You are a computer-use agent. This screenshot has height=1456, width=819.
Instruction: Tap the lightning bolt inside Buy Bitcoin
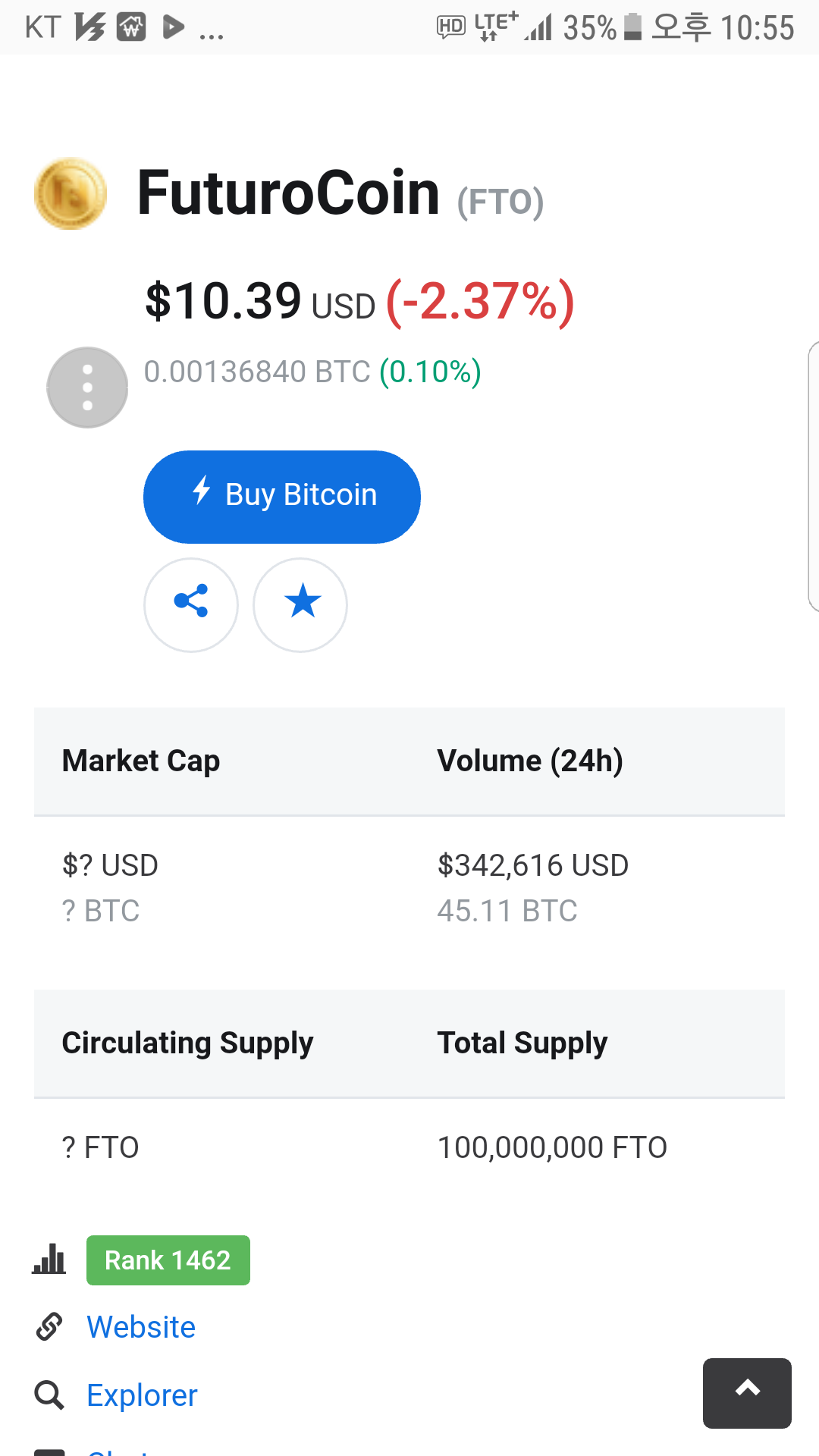pyautogui.click(x=200, y=492)
